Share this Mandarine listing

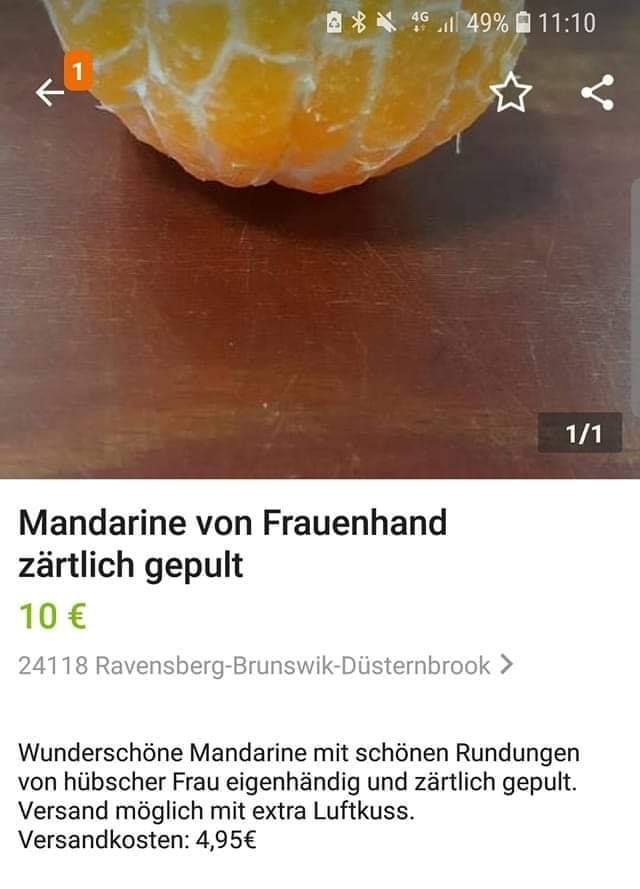[x=597, y=93]
